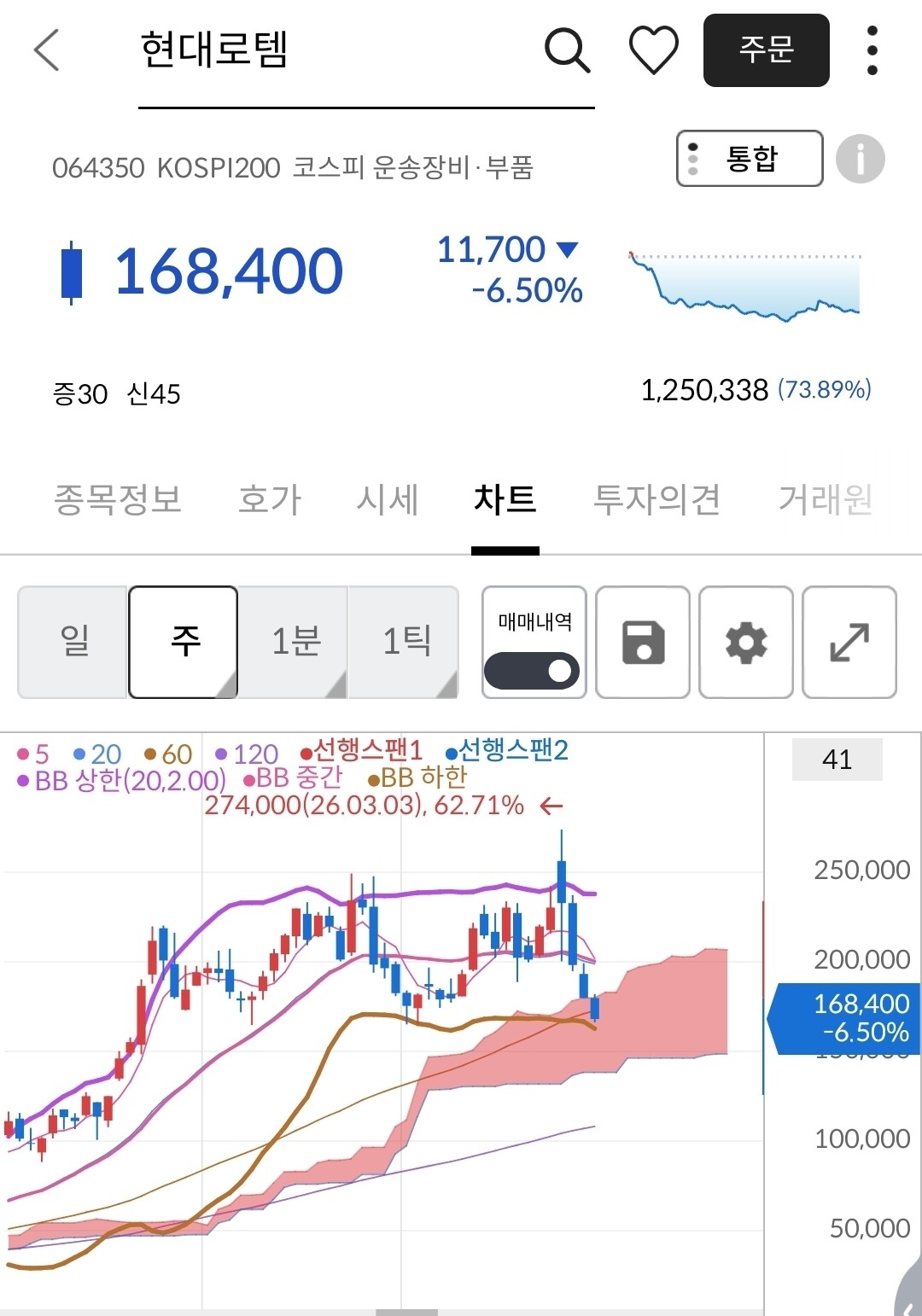The width and height of the screenshot is (922, 1316).
Task: Select the 일 daily chart period
Action: click(x=73, y=642)
